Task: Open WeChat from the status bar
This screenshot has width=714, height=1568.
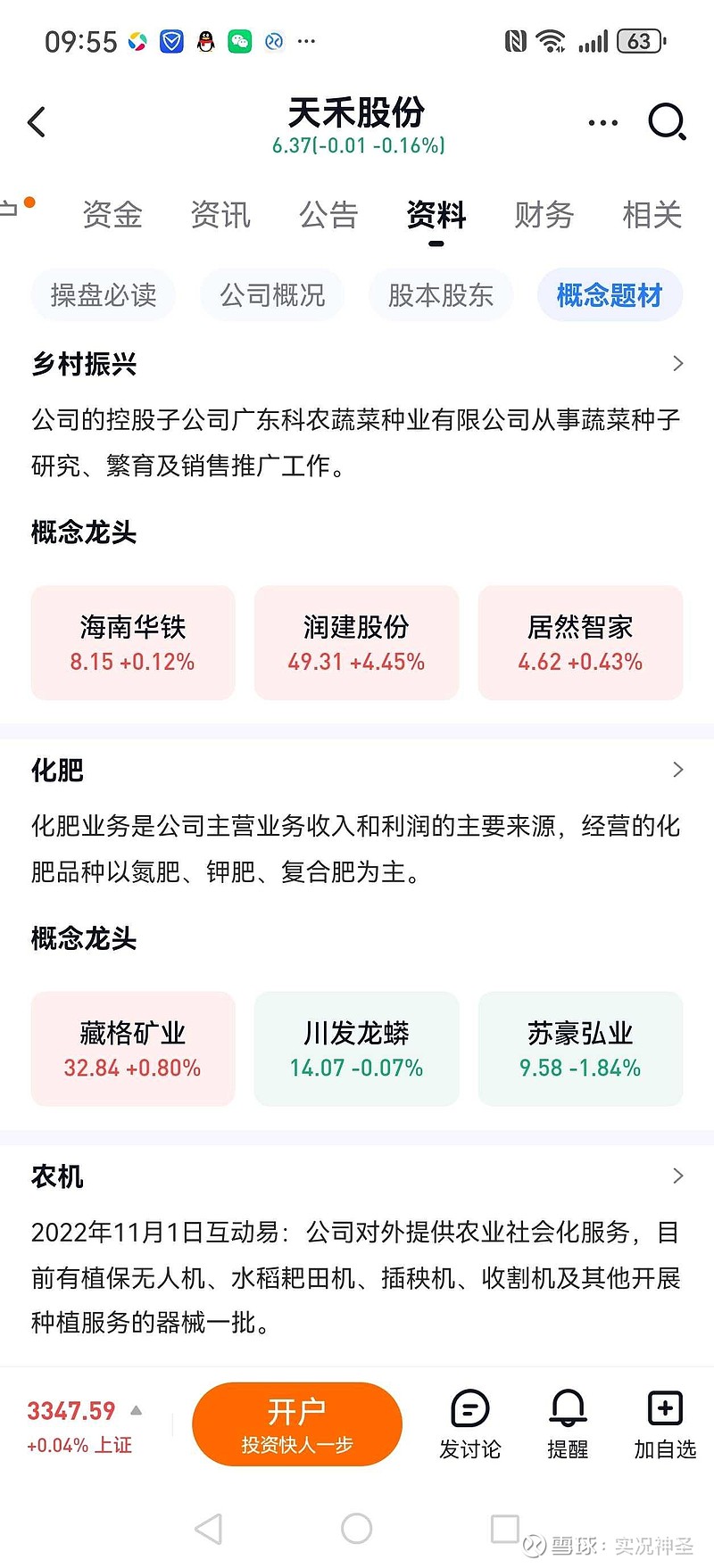Action: click(239, 41)
